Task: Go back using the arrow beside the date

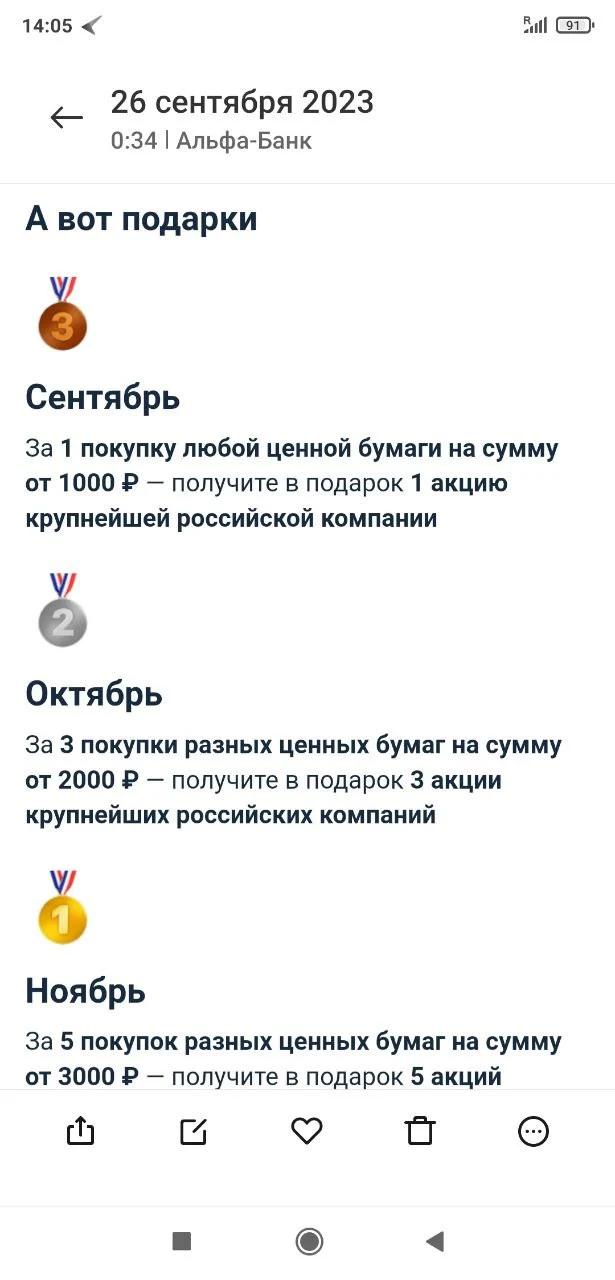Action: 67,118
